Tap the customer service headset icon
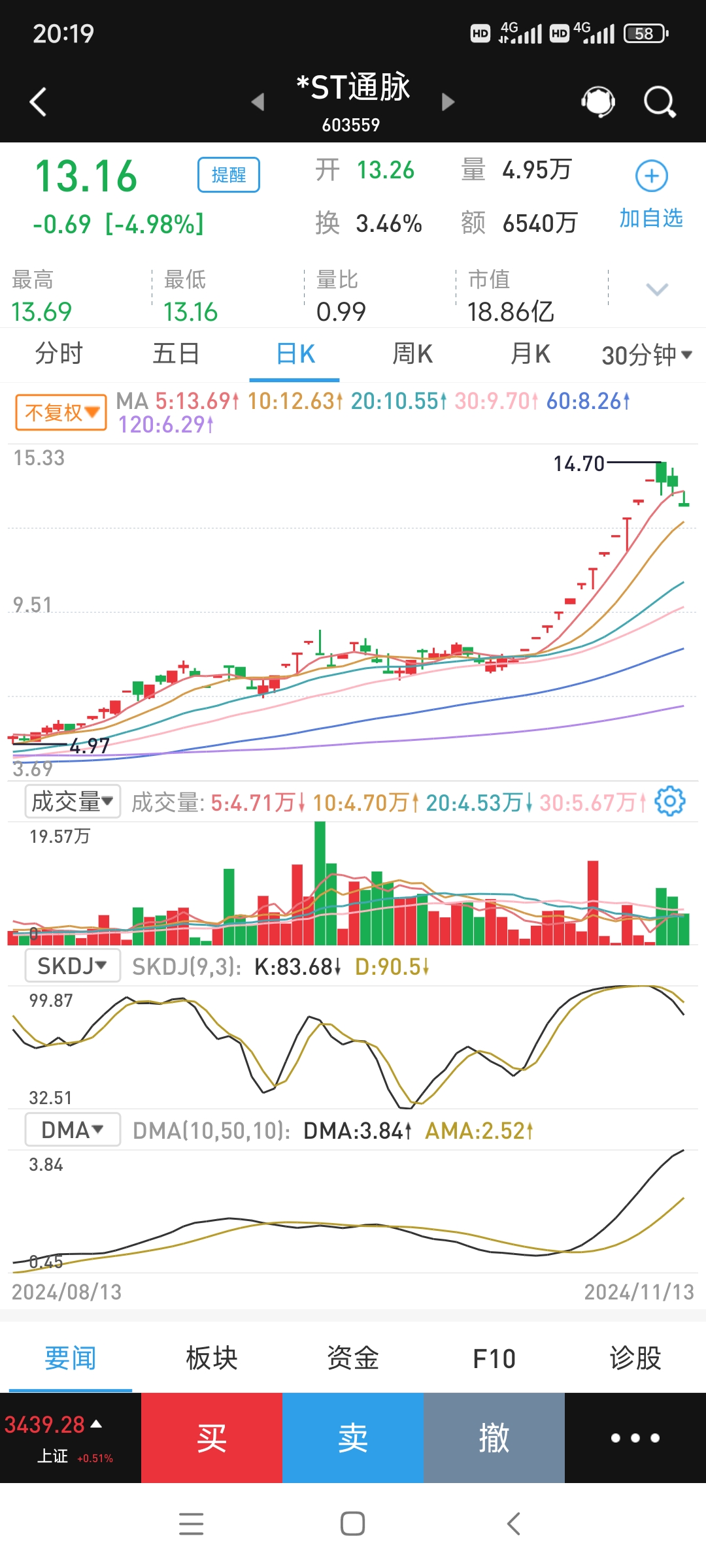Viewport: 706px width, 1568px height. [x=597, y=101]
